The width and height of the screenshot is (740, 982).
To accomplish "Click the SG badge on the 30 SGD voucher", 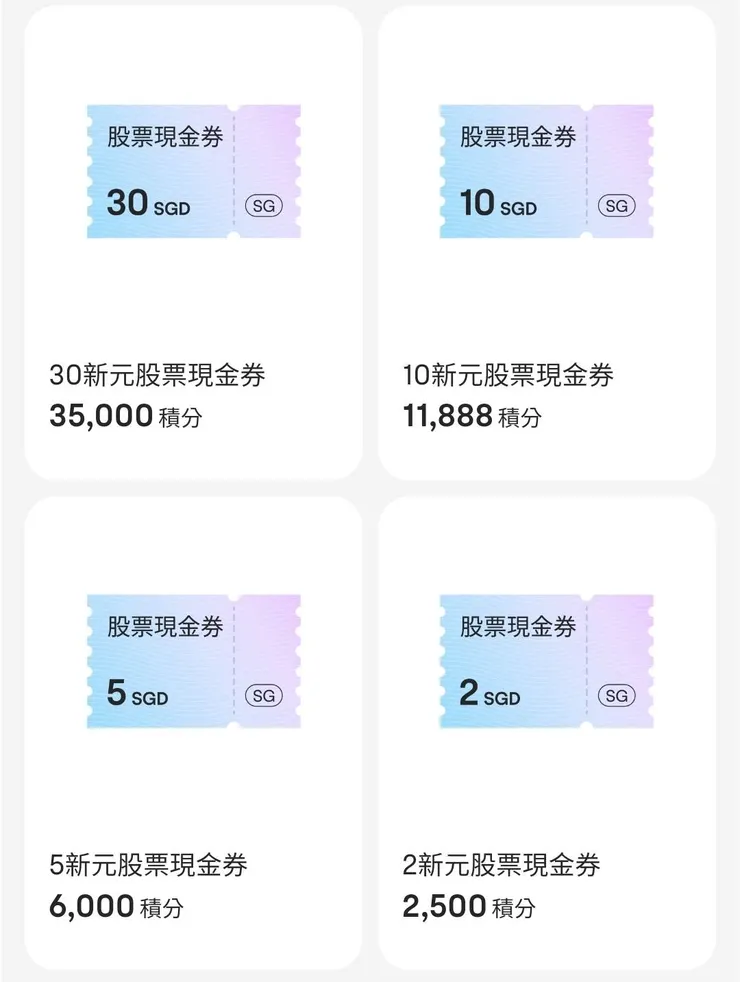I will (x=266, y=206).
